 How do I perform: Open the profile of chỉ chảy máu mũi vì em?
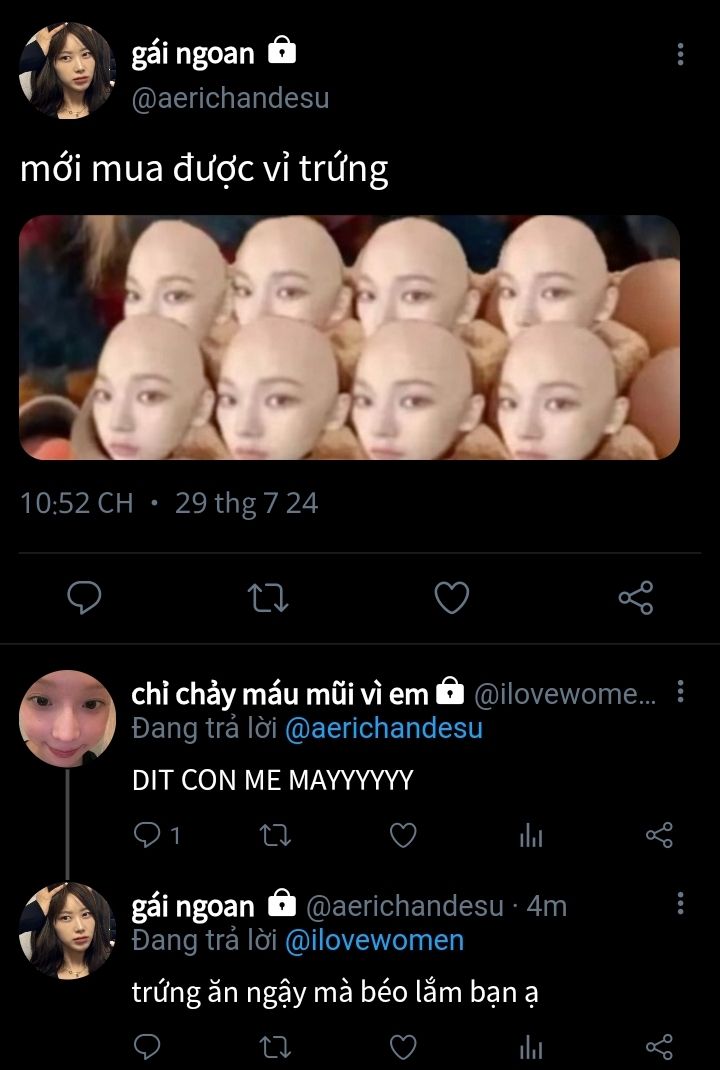pos(68,718)
